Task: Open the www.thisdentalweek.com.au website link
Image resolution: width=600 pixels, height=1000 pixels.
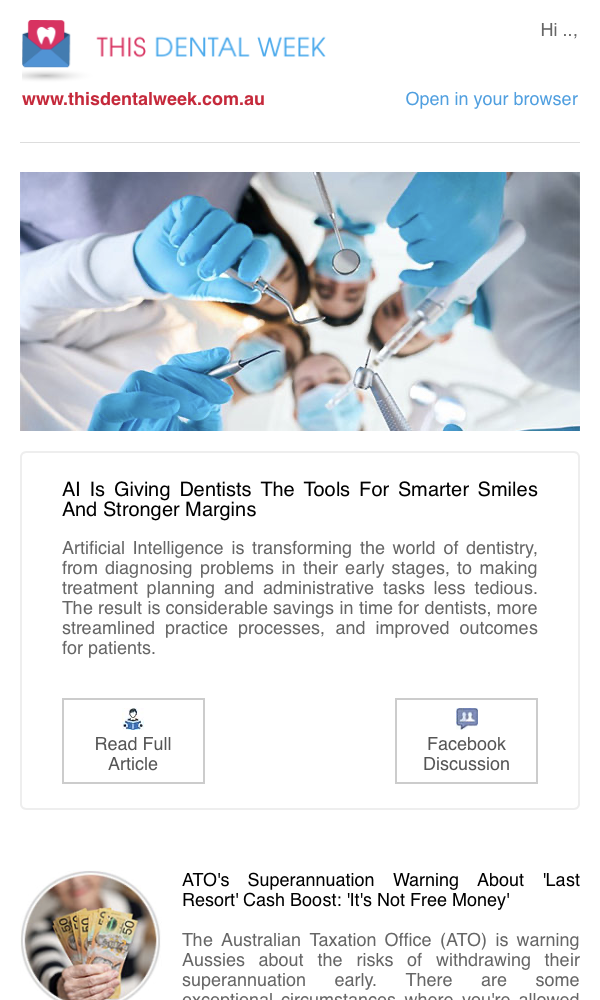Action: tap(143, 99)
